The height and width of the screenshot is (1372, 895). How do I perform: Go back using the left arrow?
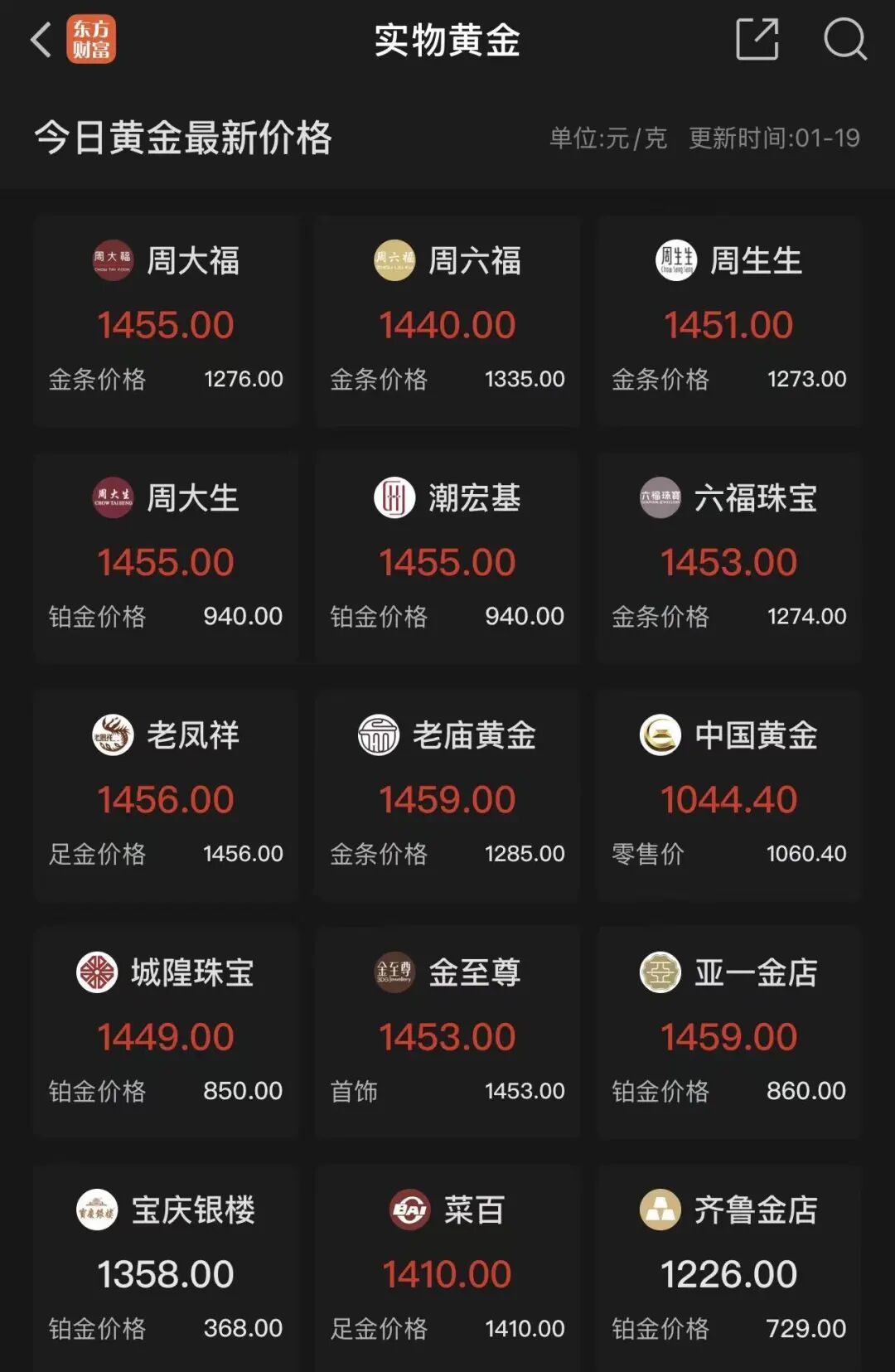[x=39, y=39]
